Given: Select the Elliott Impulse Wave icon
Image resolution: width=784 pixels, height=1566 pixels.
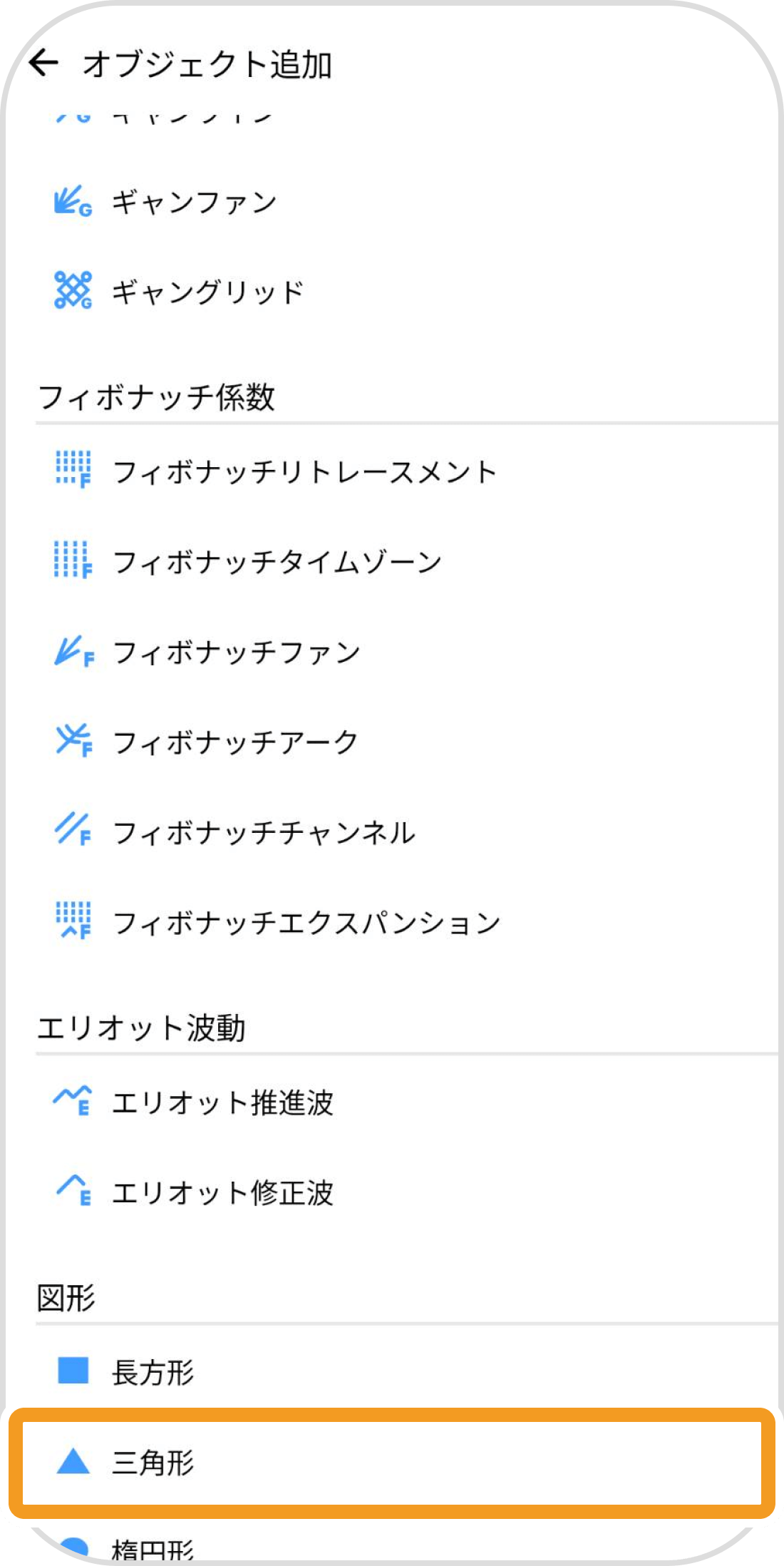Looking at the screenshot, I should point(71,1100).
